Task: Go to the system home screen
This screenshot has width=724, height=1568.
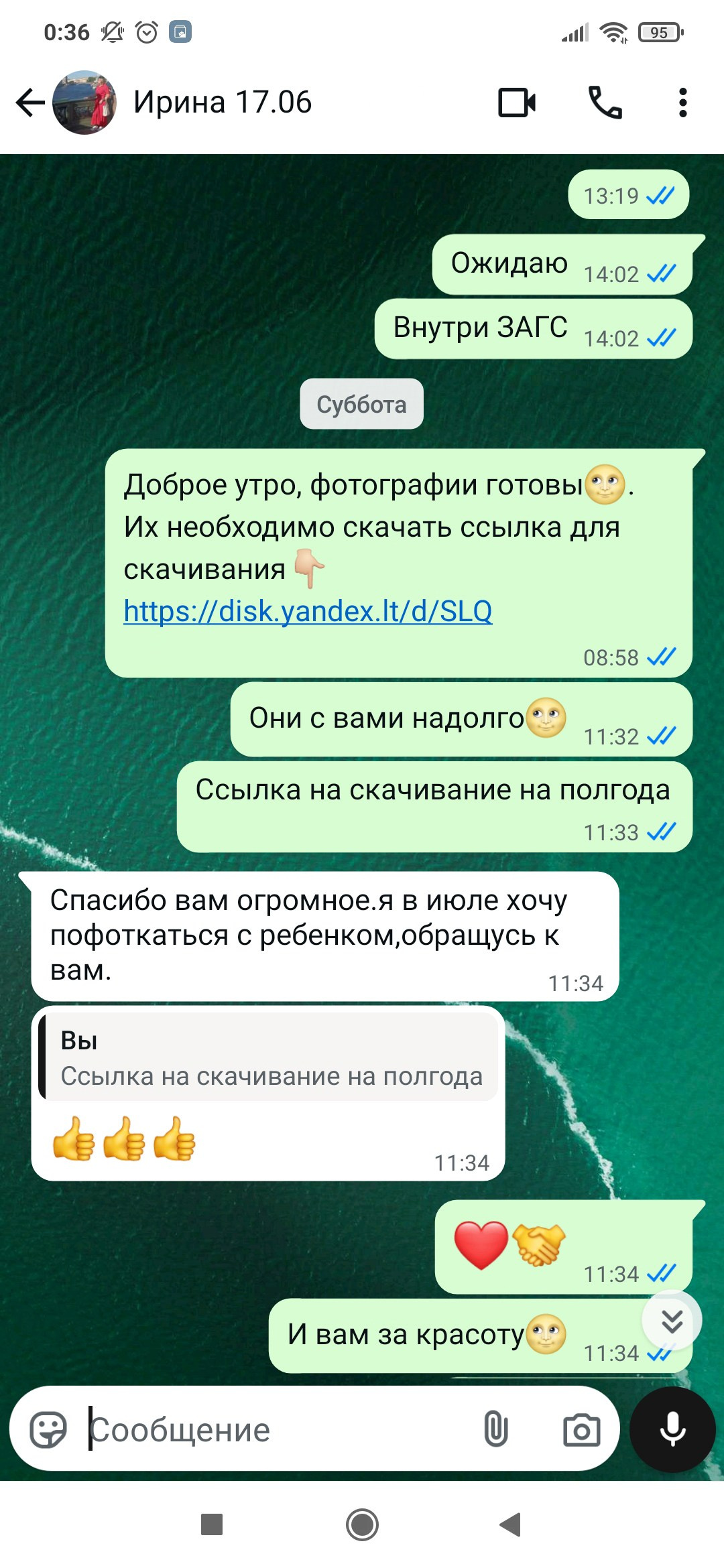Action: coord(362,1524)
